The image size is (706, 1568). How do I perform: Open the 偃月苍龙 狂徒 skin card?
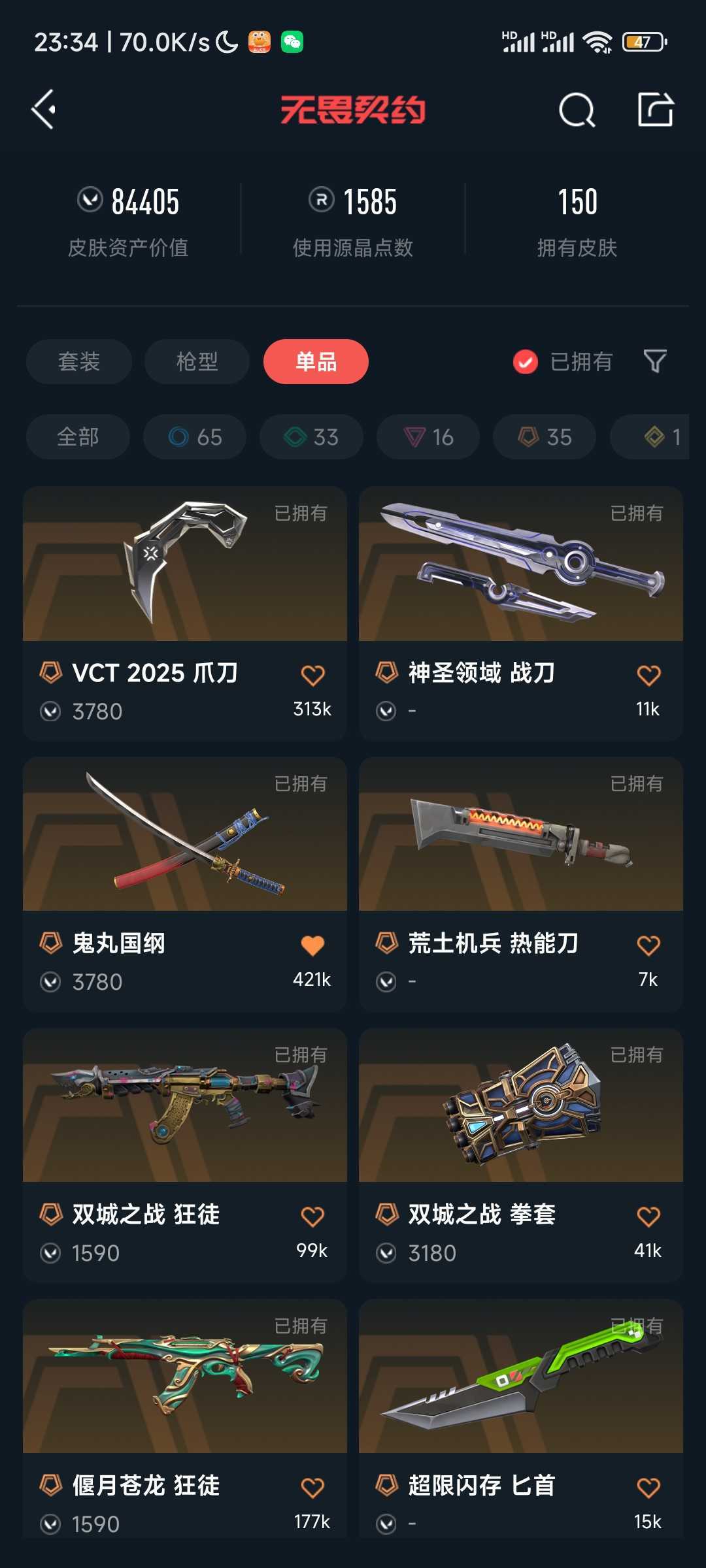(x=185, y=1418)
